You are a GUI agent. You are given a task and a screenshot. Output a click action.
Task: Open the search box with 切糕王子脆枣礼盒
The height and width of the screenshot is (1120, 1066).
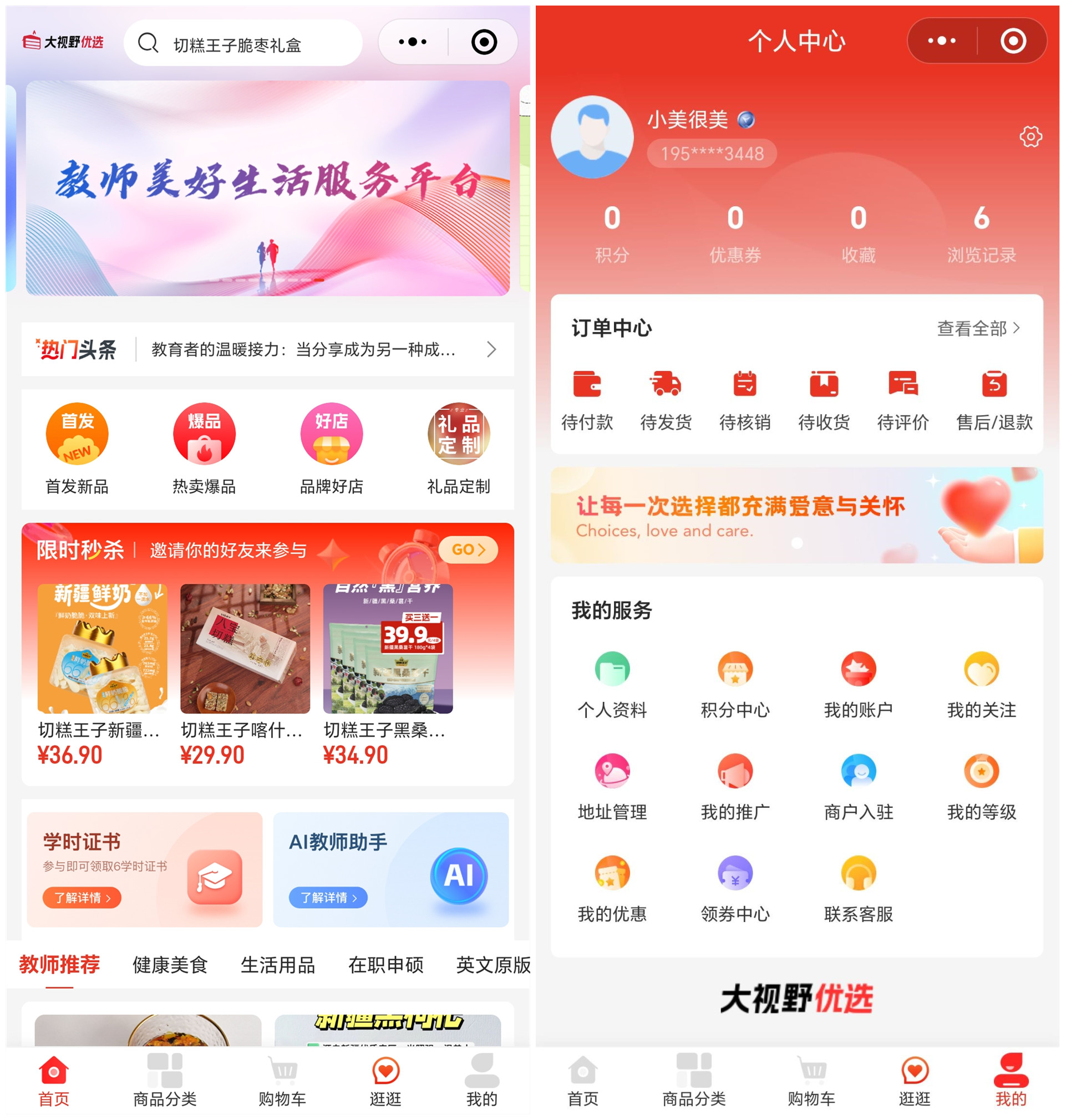pos(242,43)
